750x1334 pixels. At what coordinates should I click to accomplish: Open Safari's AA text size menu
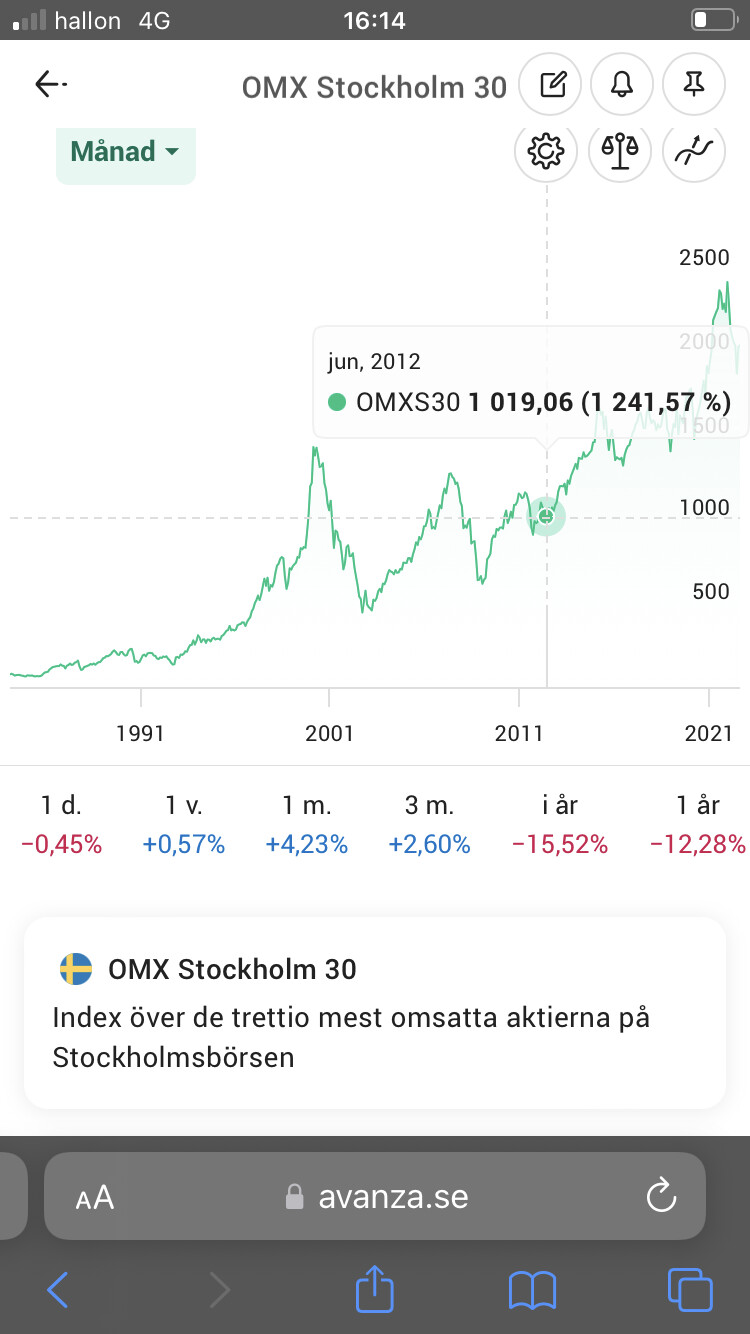[x=95, y=1197]
